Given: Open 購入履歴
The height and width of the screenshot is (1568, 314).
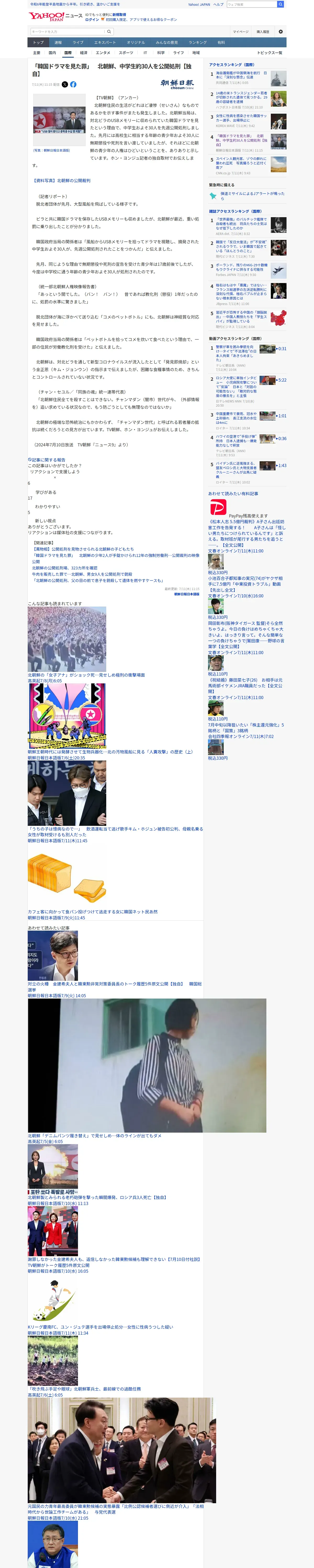Looking at the screenshot, I should (263, 32).
